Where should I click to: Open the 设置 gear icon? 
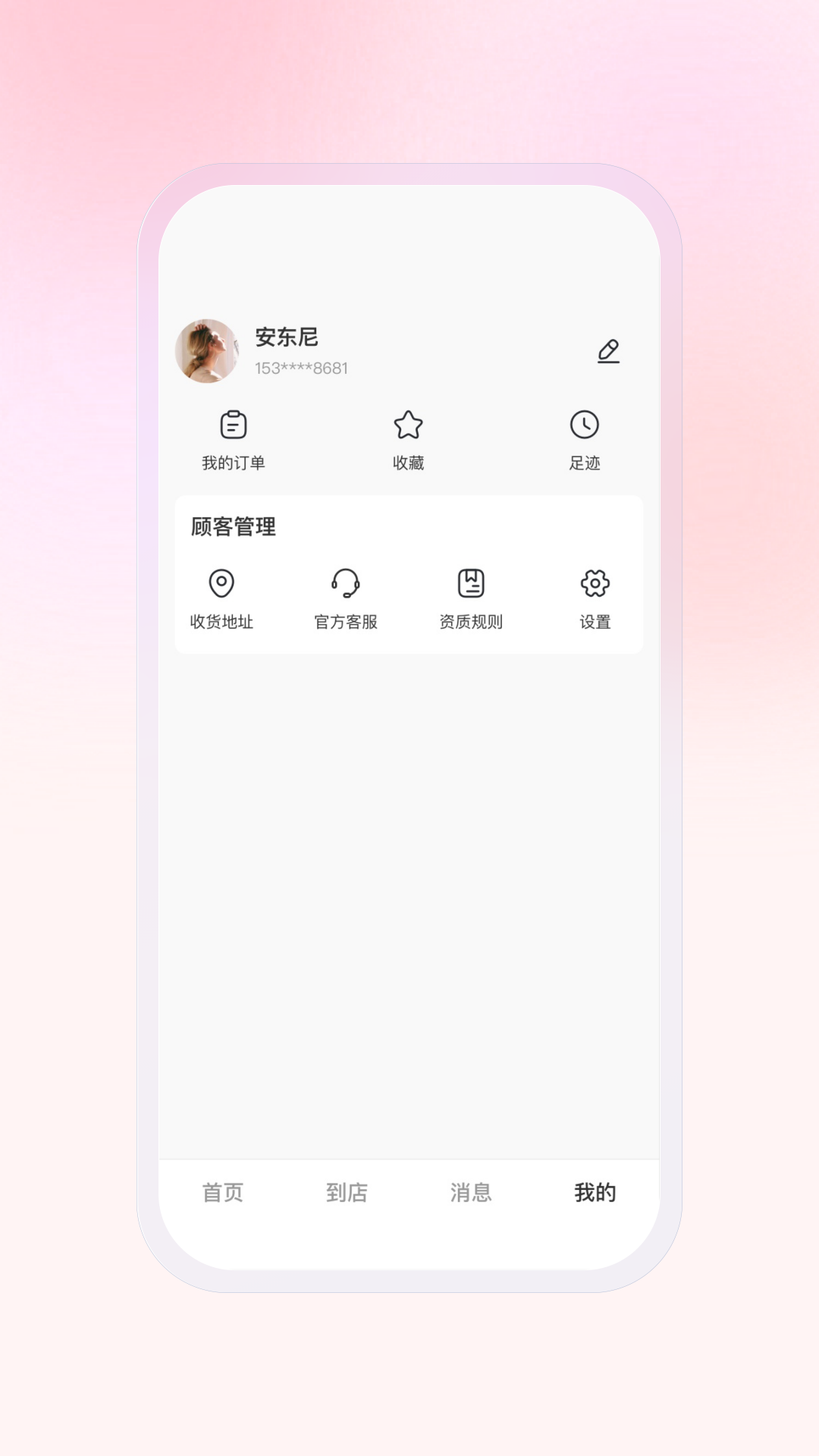coord(595,584)
